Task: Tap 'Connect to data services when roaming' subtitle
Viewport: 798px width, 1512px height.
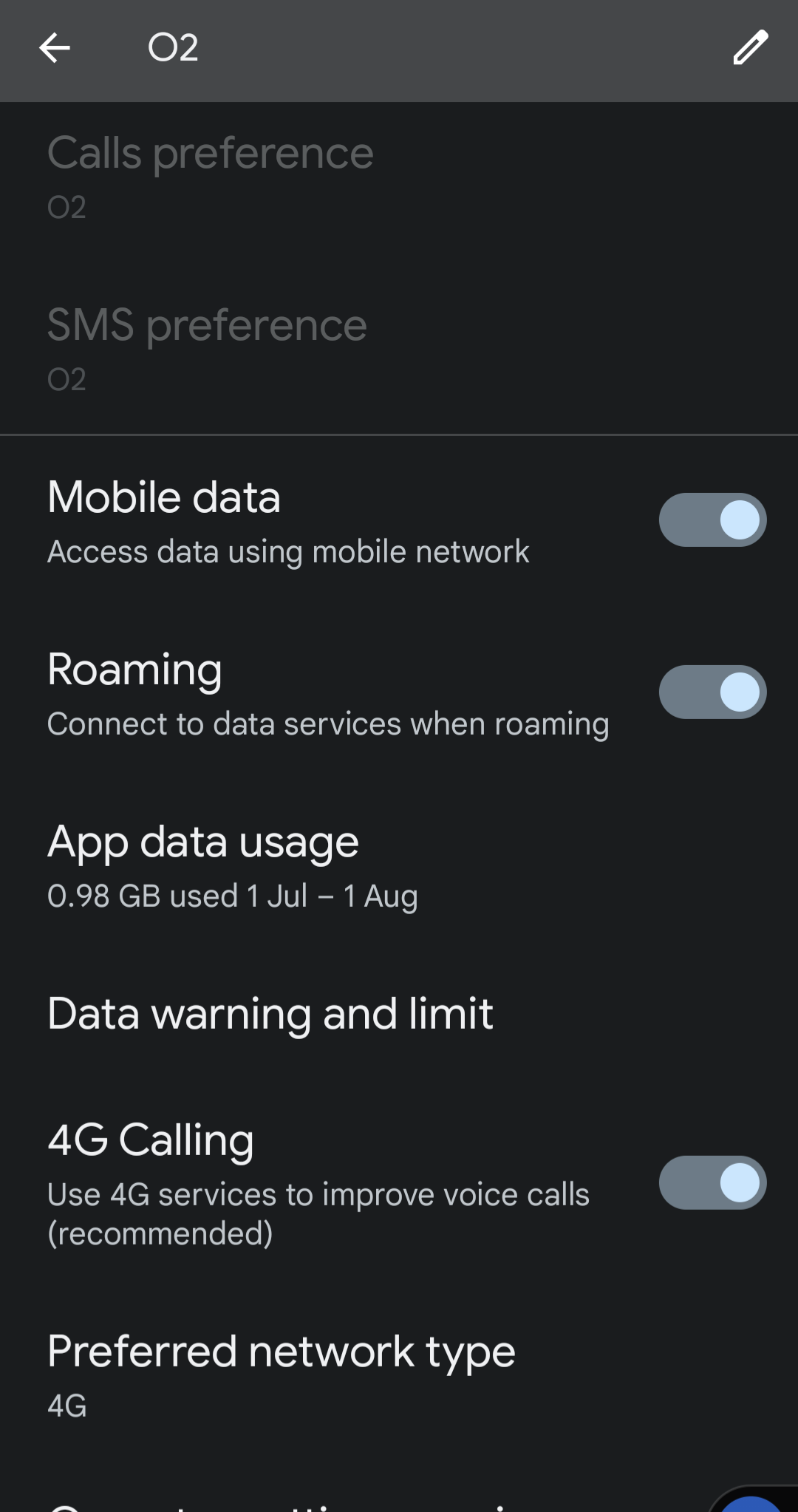Action: click(327, 724)
